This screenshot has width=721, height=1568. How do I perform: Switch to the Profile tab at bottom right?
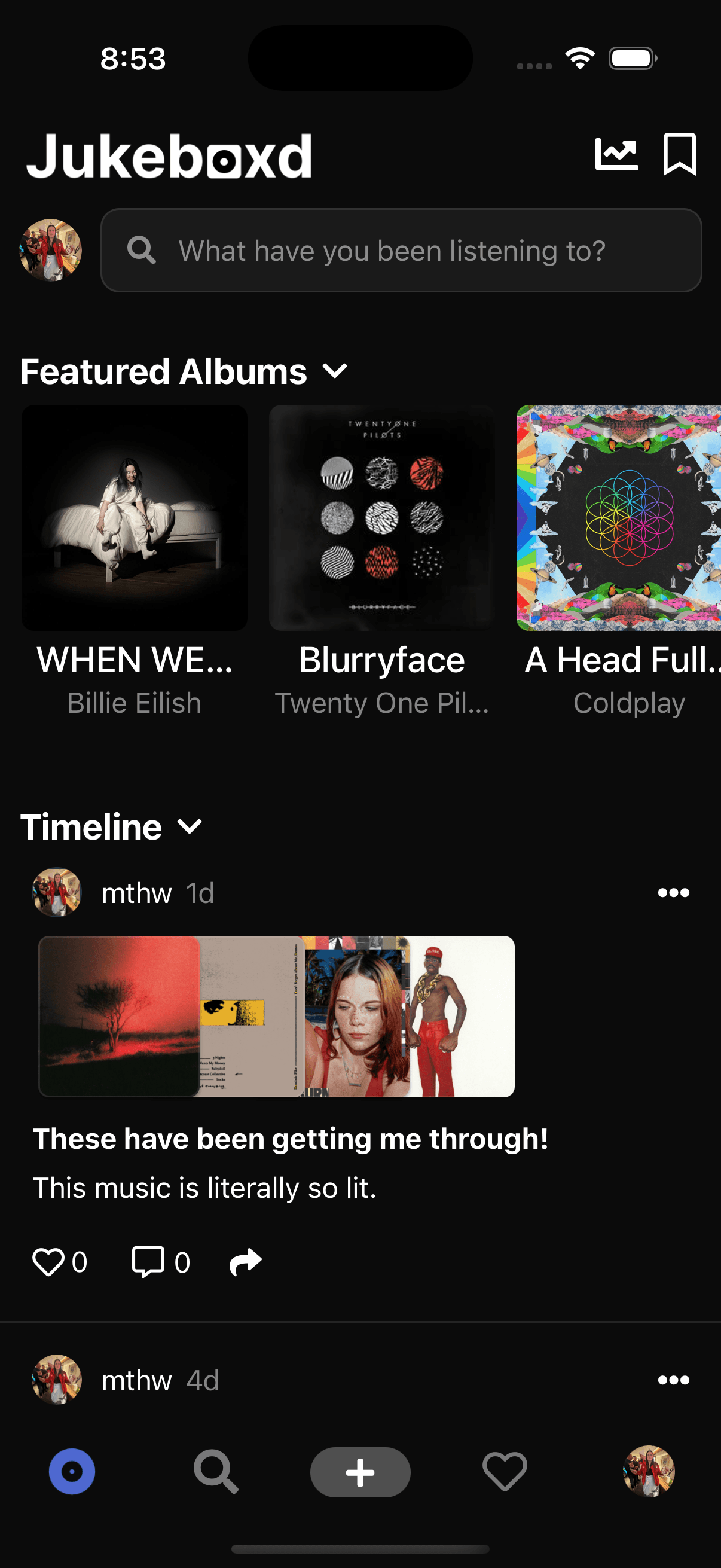[x=649, y=1471]
